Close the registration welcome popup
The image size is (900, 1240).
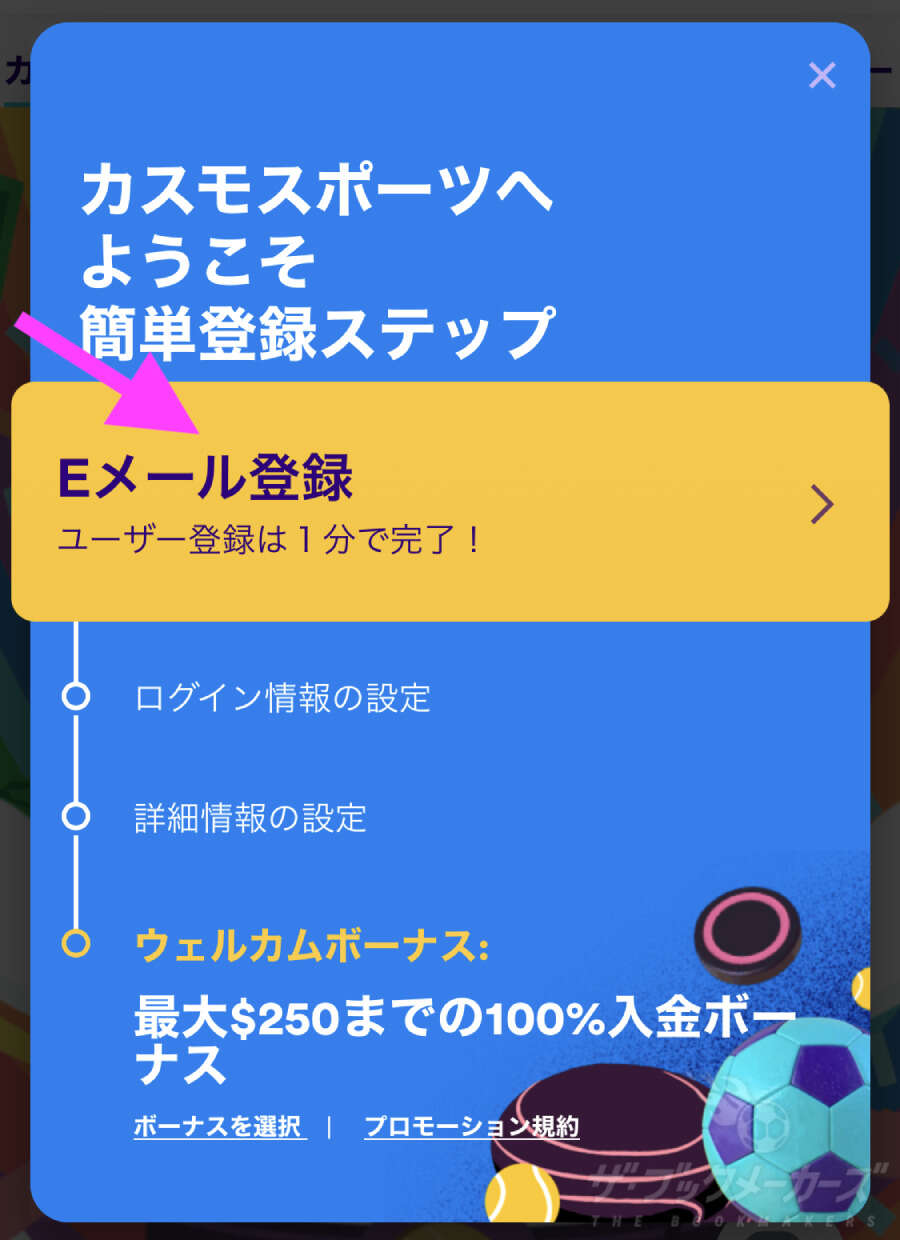[x=822, y=75]
